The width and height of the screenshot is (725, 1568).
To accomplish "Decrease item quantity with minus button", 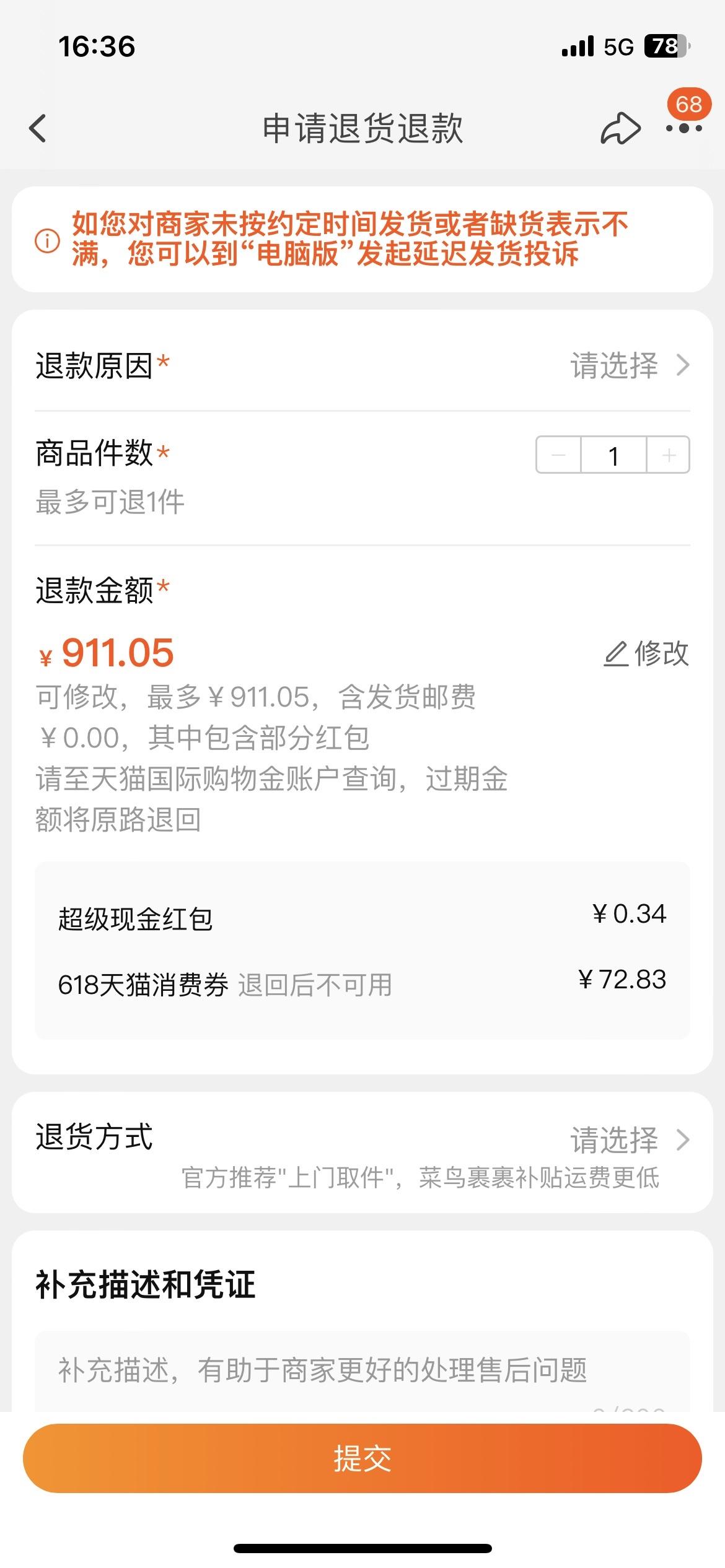I will pyautogui.click(x=558, y=456).
